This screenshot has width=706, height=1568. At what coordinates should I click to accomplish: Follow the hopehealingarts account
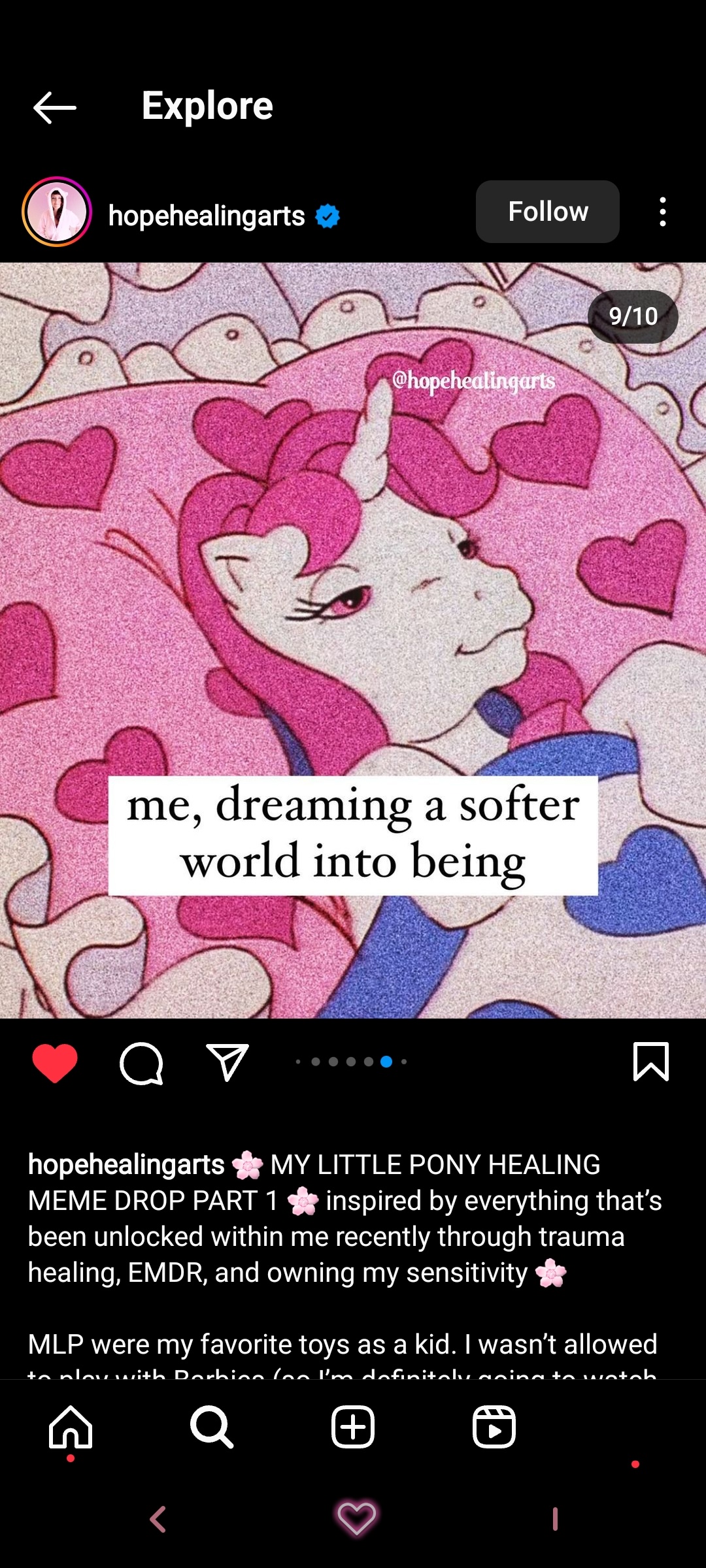point(547,212)
